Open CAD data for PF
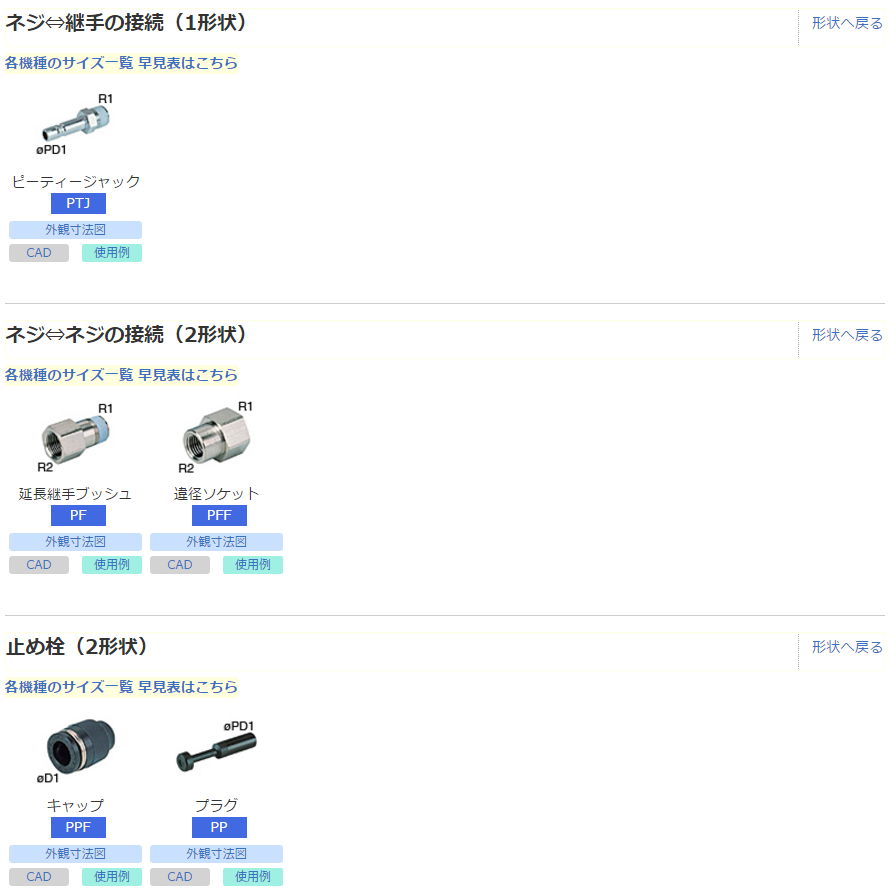The image size is (889, 892). coord(39,565)
